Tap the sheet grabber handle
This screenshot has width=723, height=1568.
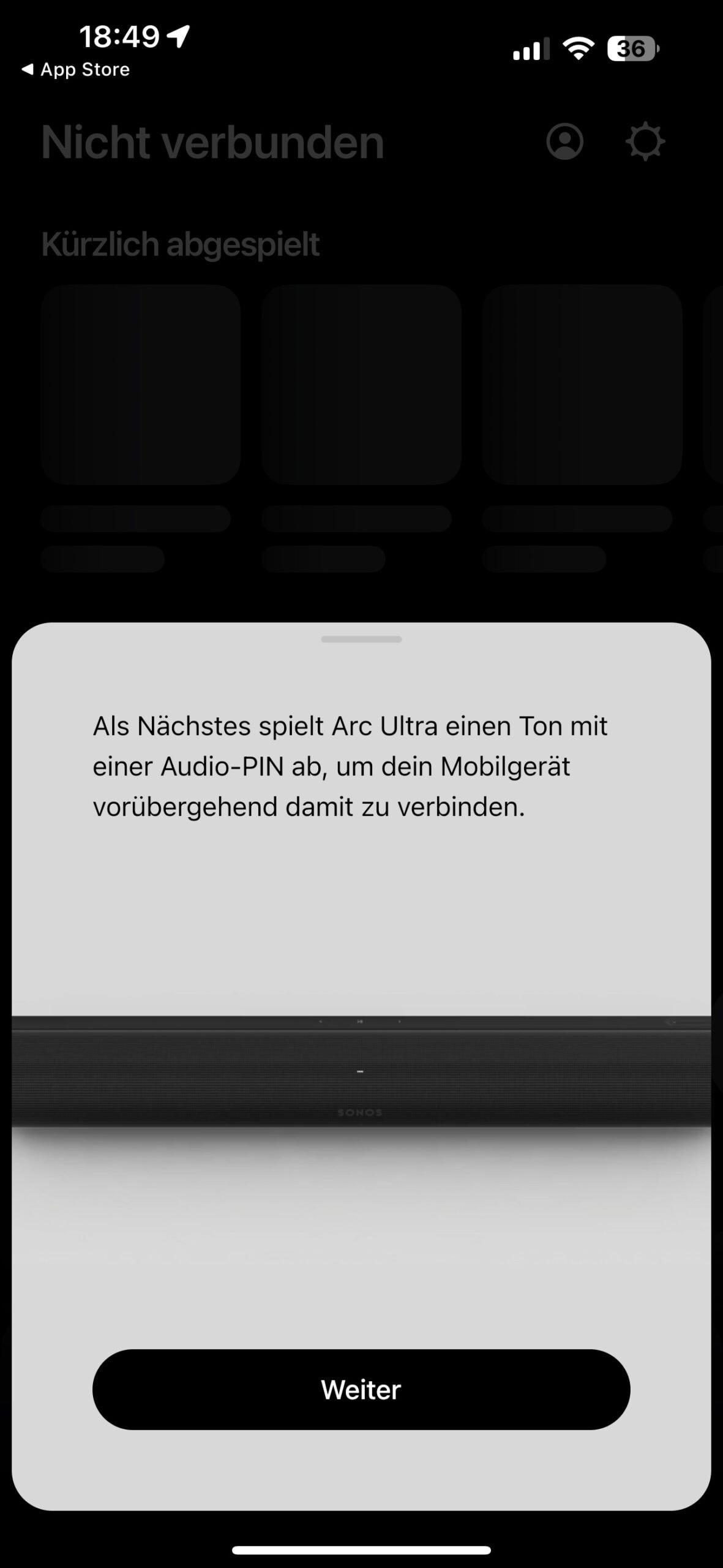[361, 639]
